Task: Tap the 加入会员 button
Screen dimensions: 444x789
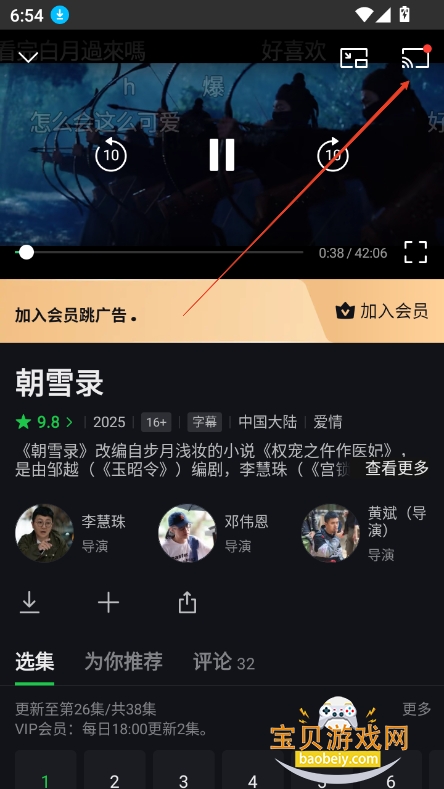Action: (x=382, y=311)
